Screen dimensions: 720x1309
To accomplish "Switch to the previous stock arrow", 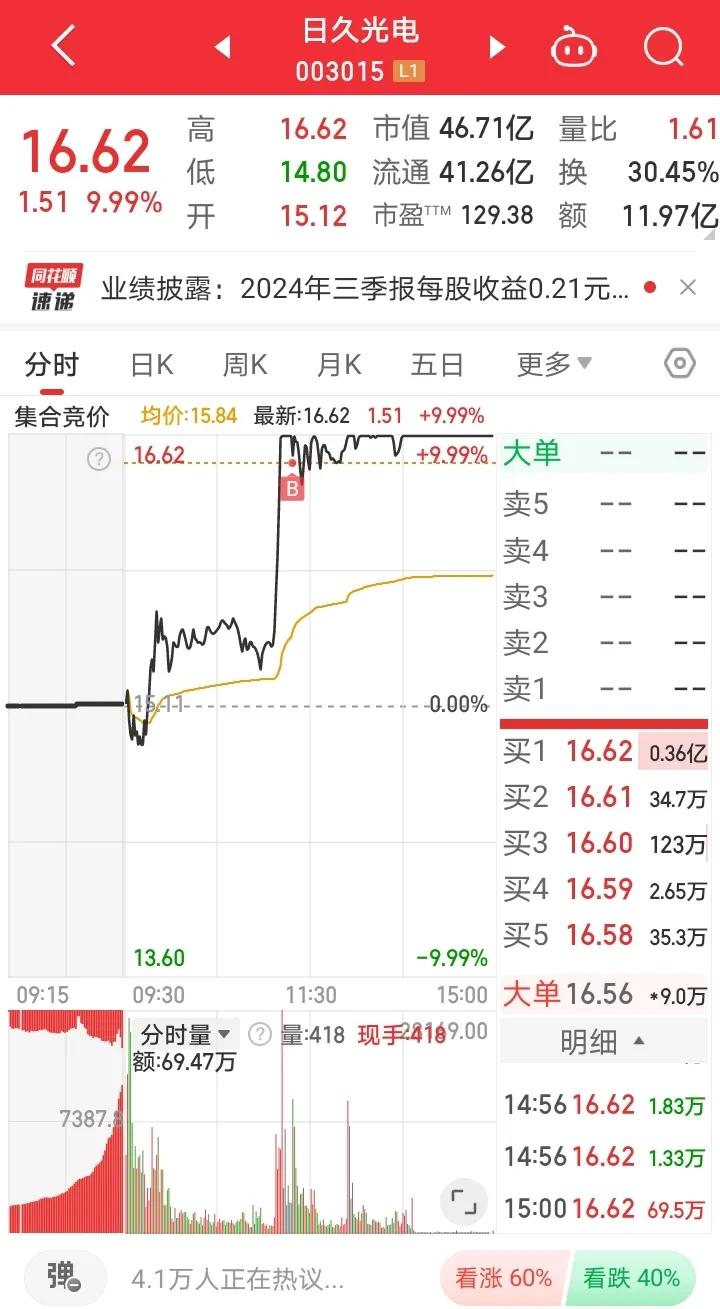I will [x=222, y=47].
